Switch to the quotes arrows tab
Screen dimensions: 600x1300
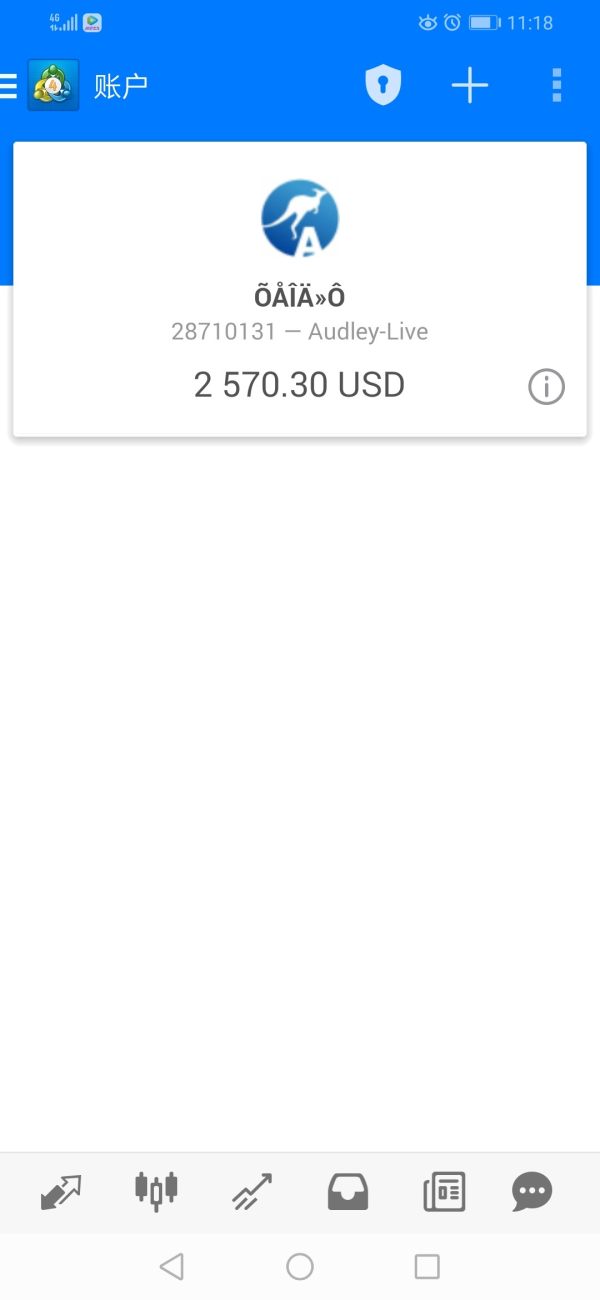coord(61,1192)
